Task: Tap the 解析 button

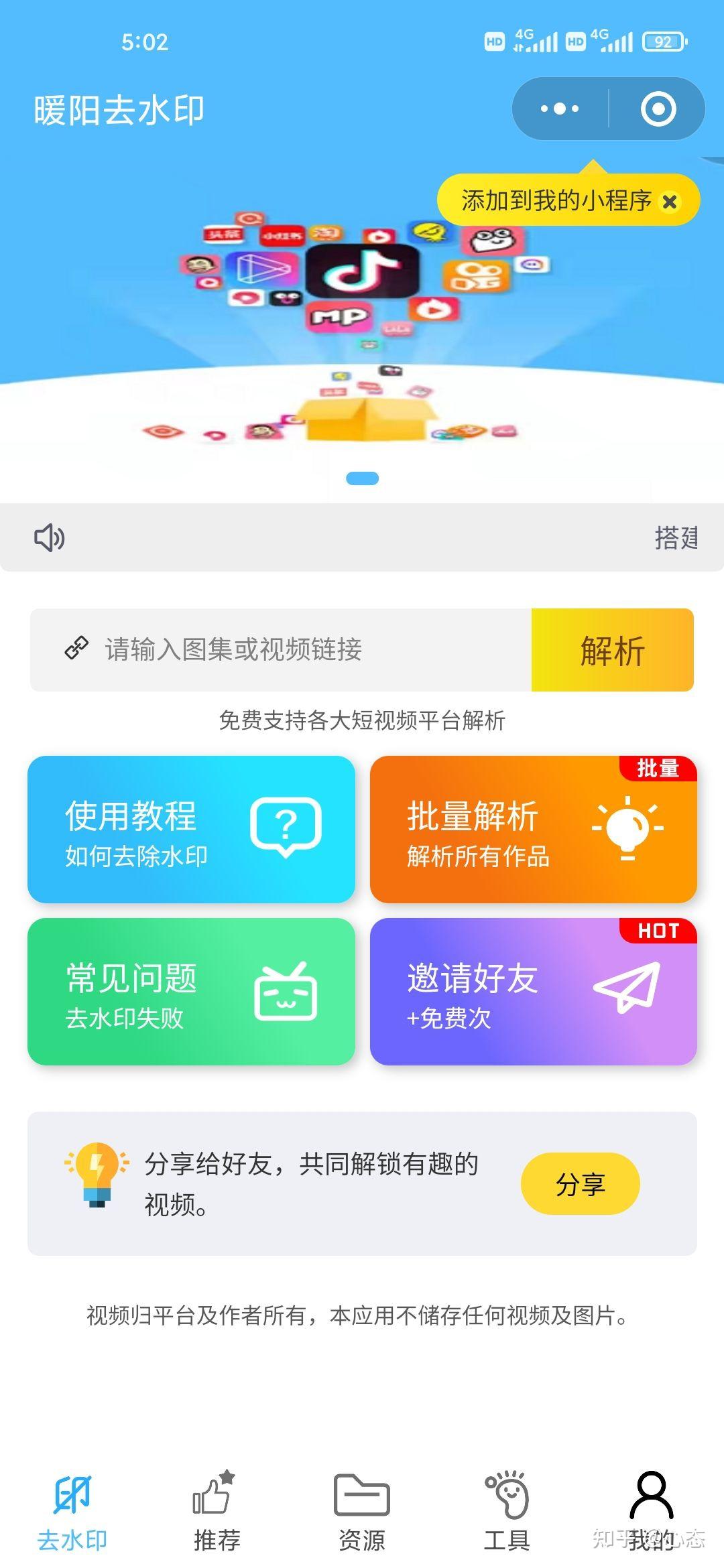Action: tap(612, 650)
